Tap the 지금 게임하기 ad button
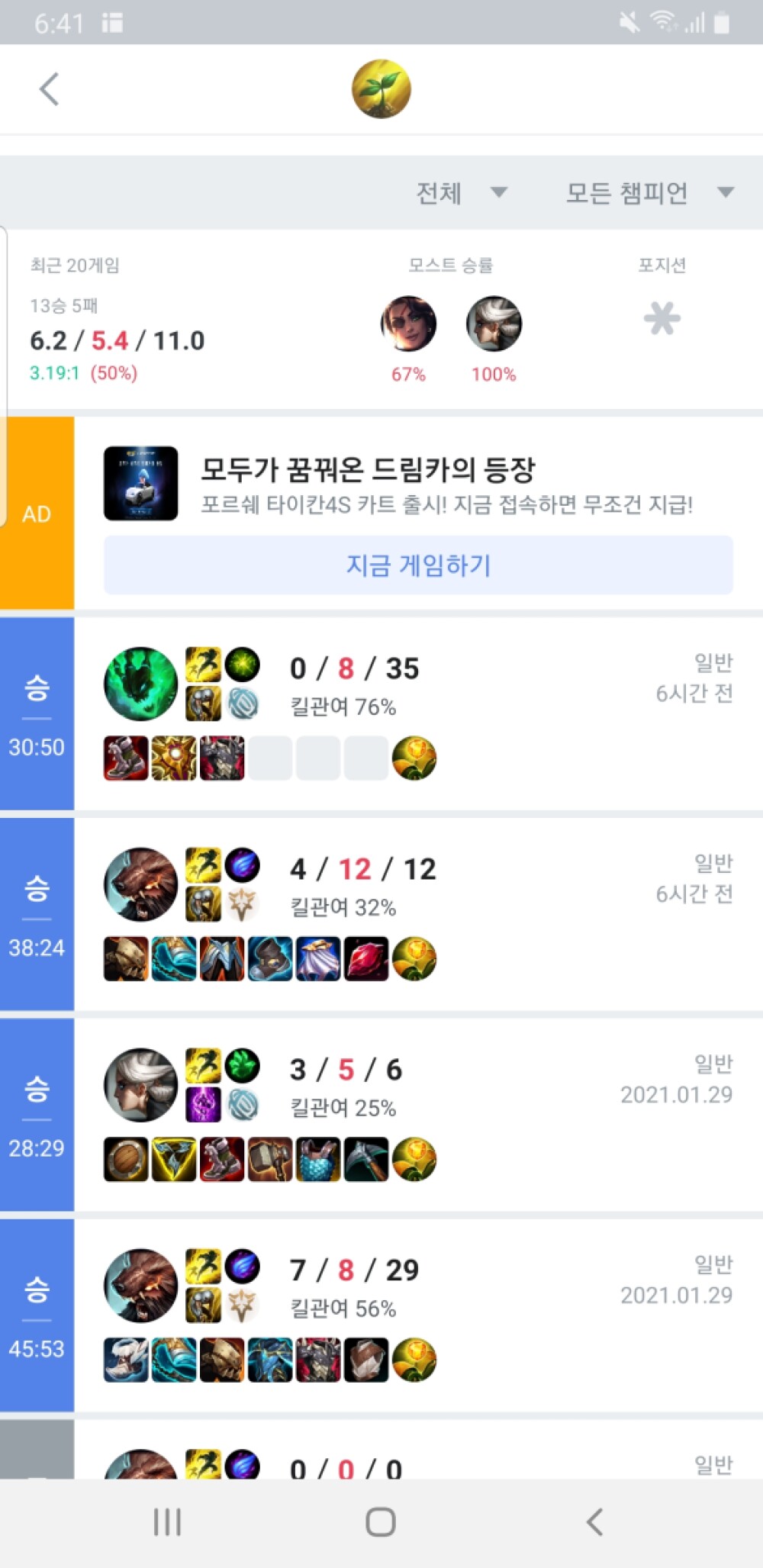Viewport: 763px width, 1568px height. [x=418, y=565]
